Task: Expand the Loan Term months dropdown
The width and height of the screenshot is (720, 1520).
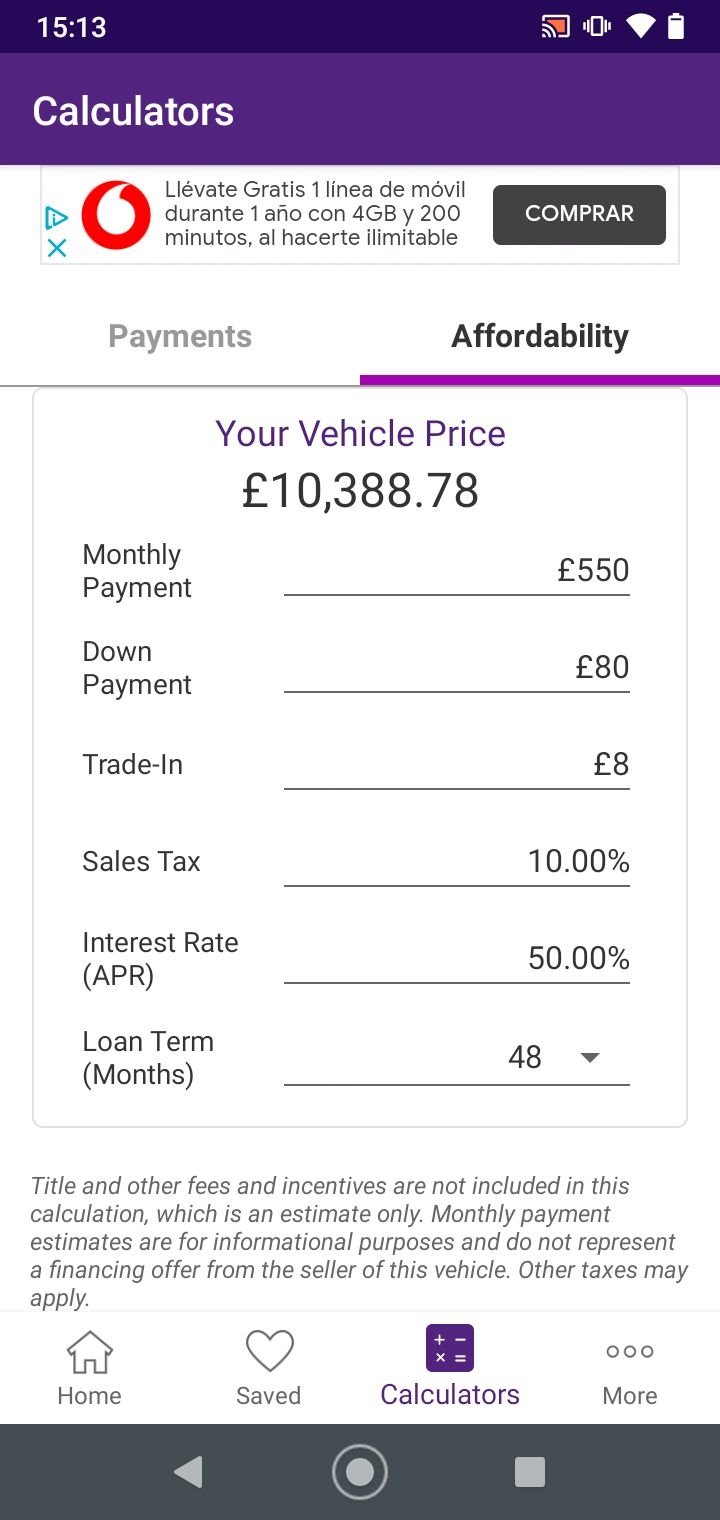Action: [457, 1058]
